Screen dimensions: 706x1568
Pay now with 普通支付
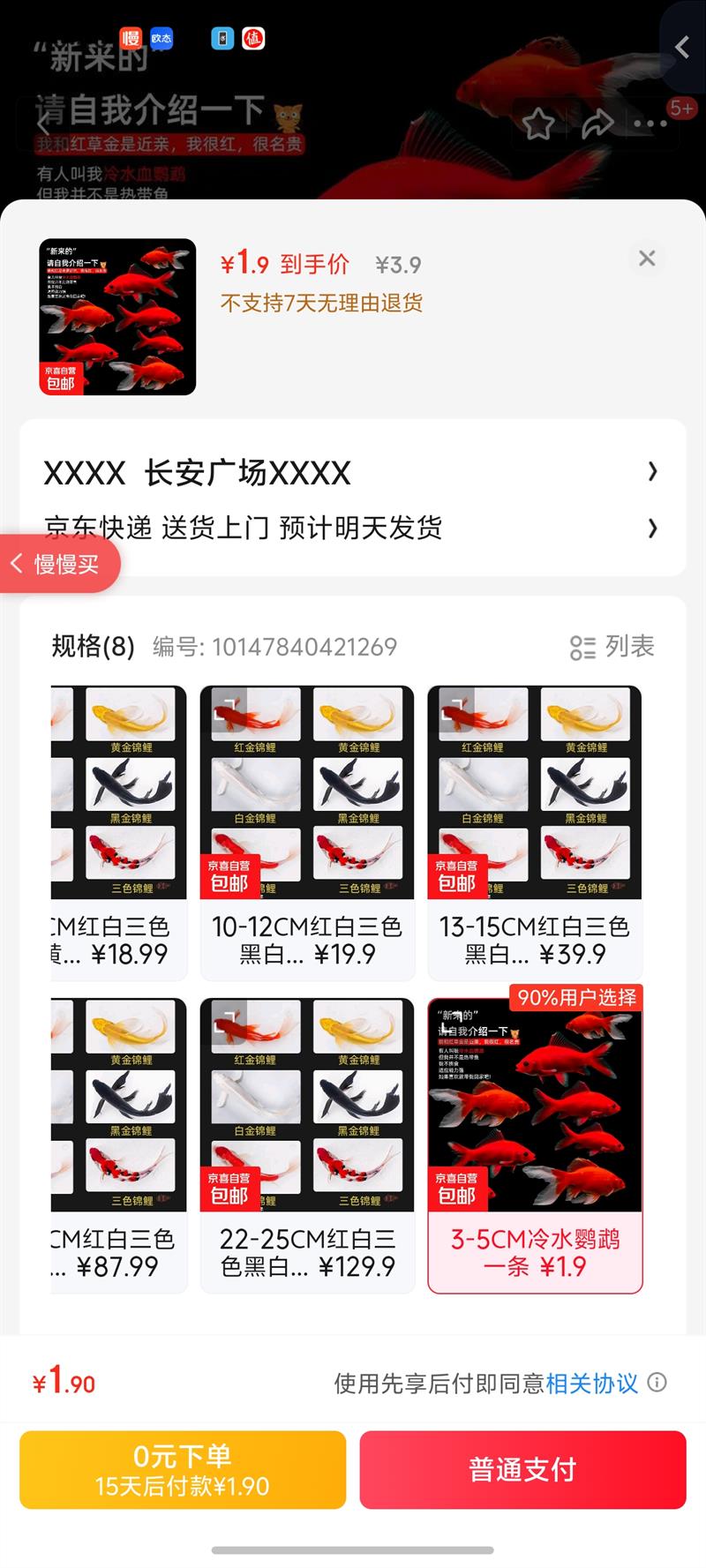click(x=522, y=1470)
